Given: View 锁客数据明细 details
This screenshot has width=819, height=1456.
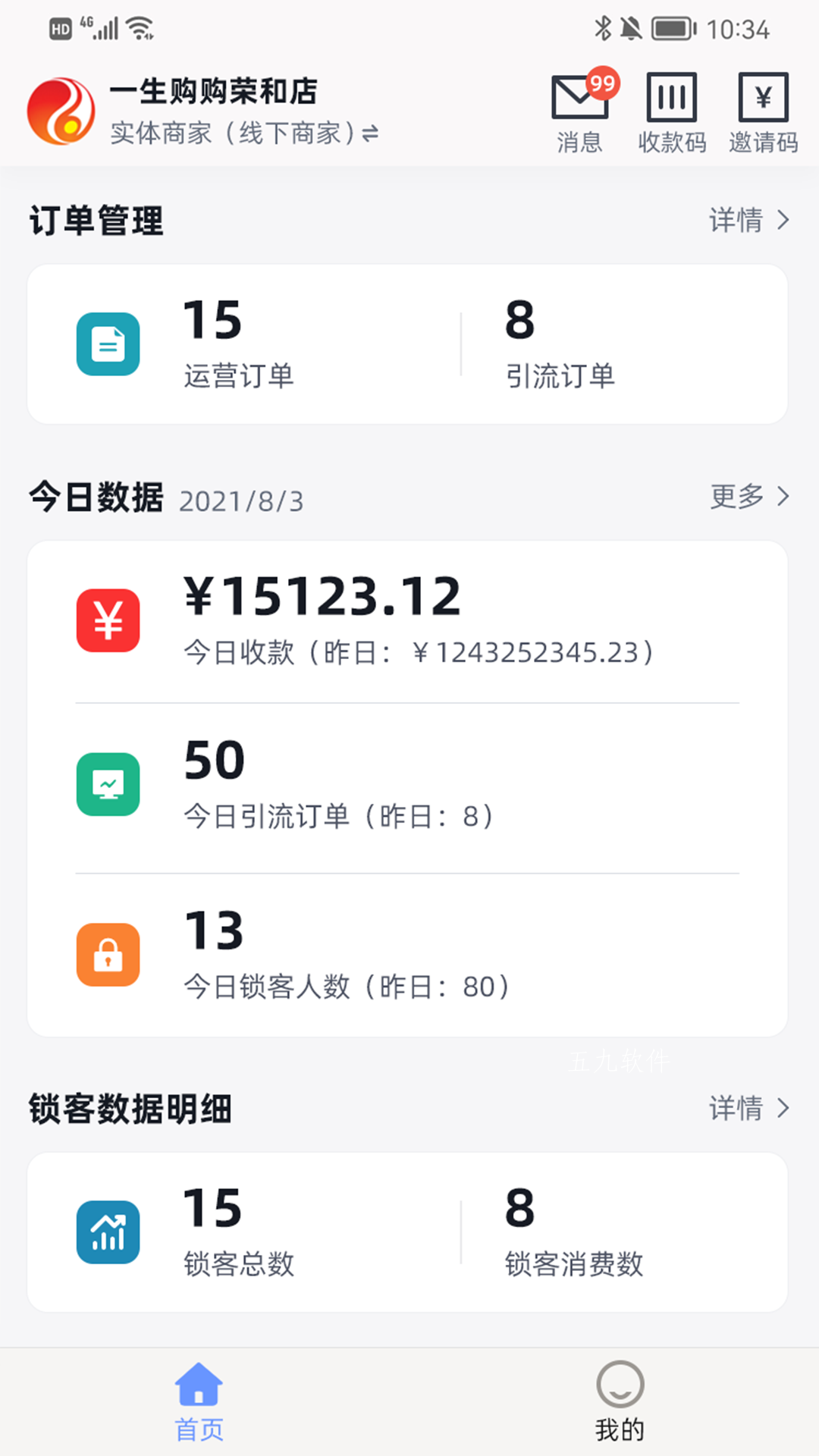Looking at the screenshot, I should coord(748,1109).
